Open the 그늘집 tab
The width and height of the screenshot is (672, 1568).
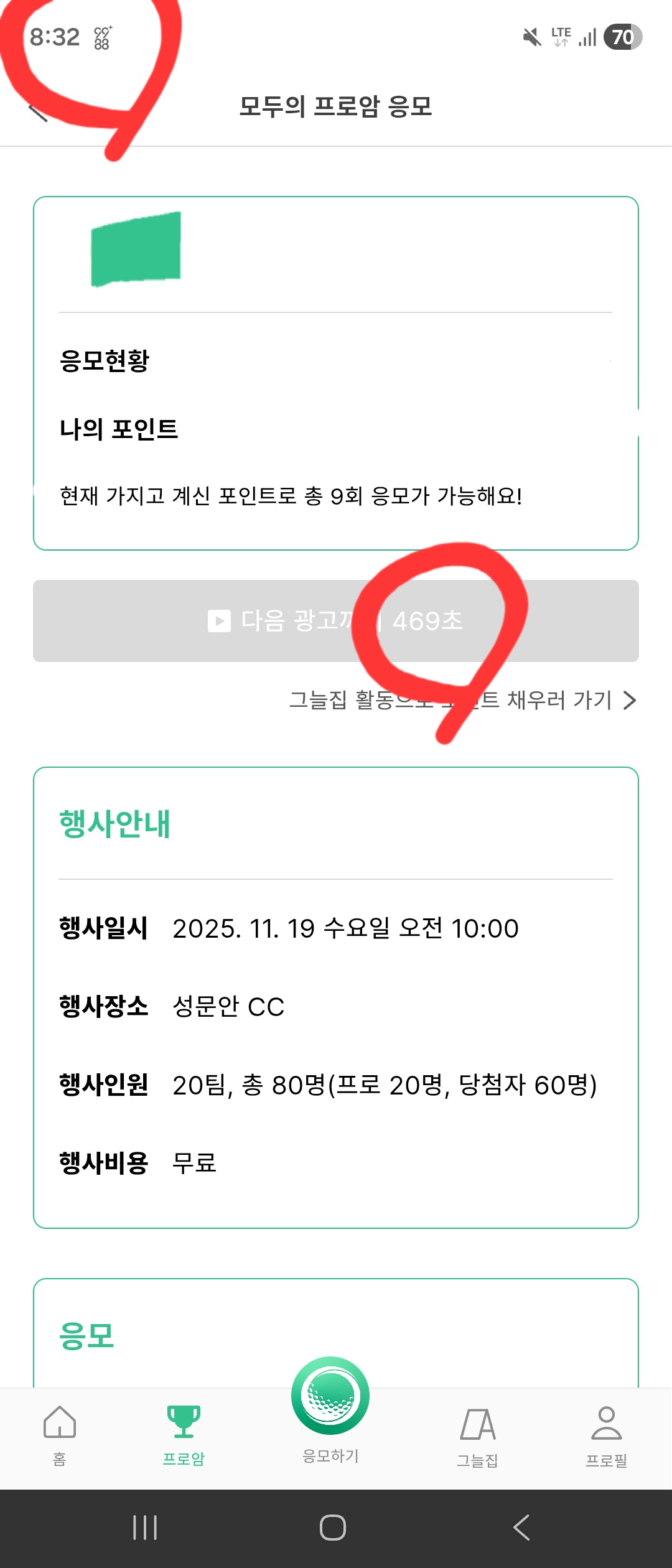pyautogui.click(x=477, y=1435)
